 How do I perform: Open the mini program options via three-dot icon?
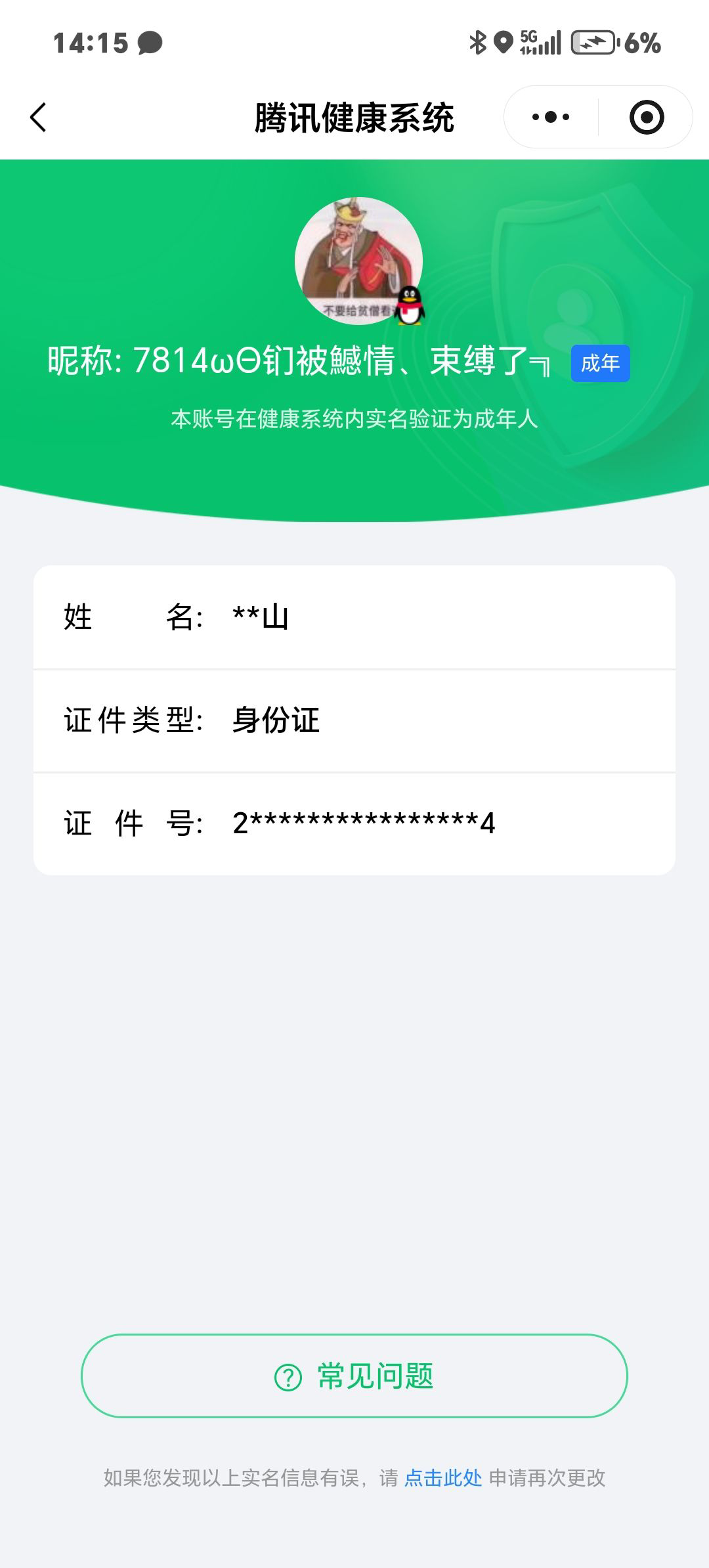[x=550, y=116]
